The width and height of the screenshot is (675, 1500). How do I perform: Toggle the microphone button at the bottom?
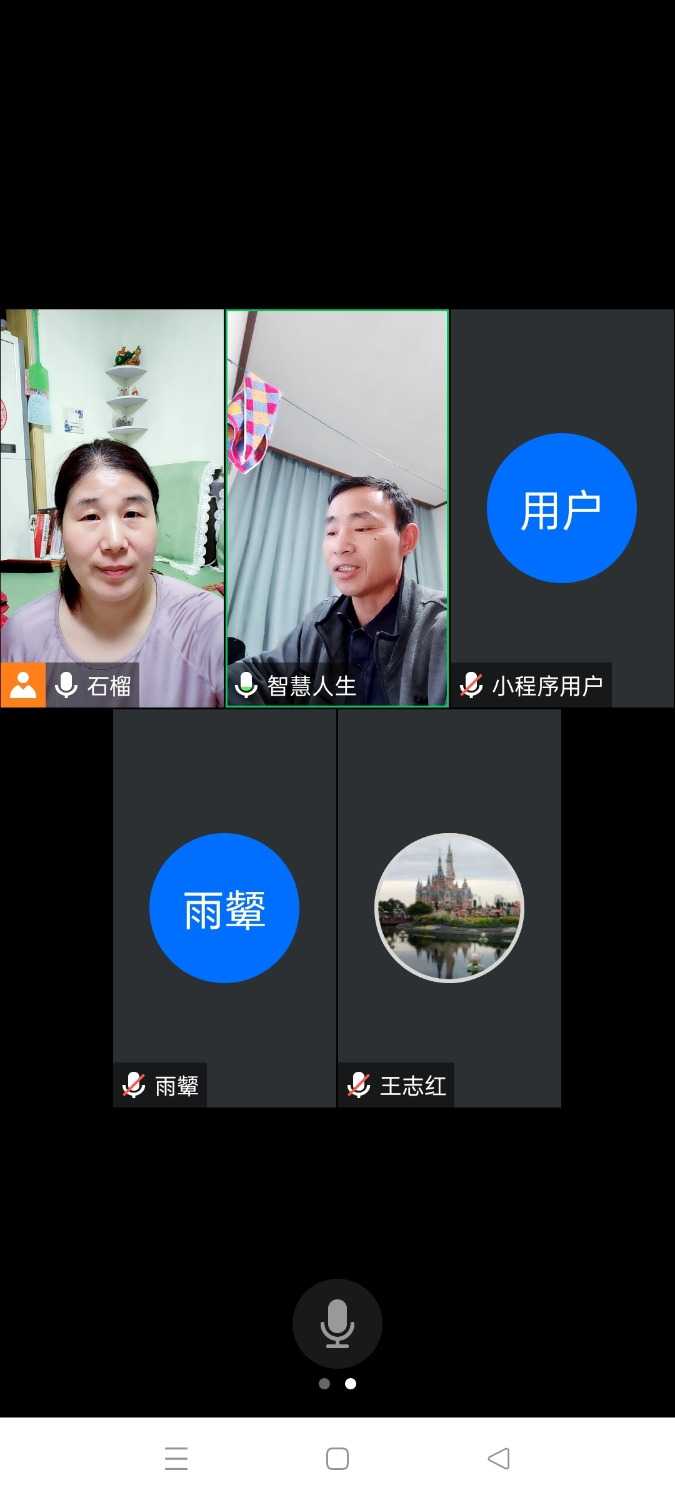coord(337,1323)
